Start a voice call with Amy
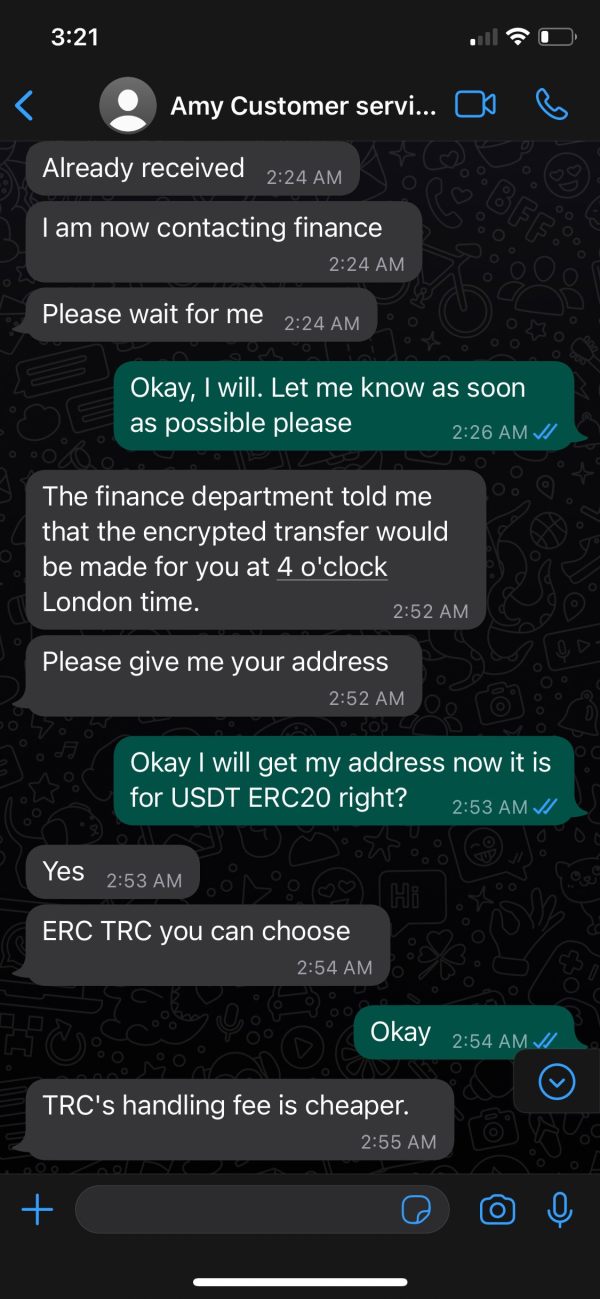Screen dimensions: 600x1299 pyautogui.click(x=551, y=105)
